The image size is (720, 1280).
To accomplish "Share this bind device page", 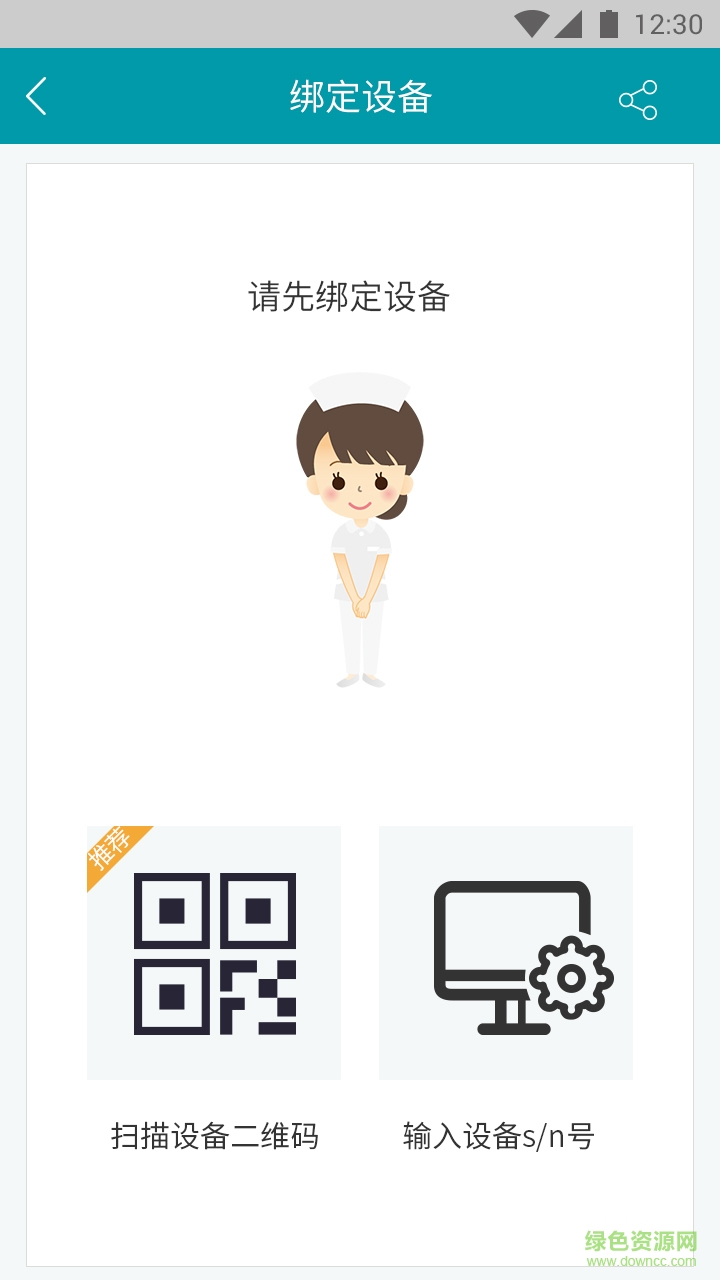I will tap(638, 100).
